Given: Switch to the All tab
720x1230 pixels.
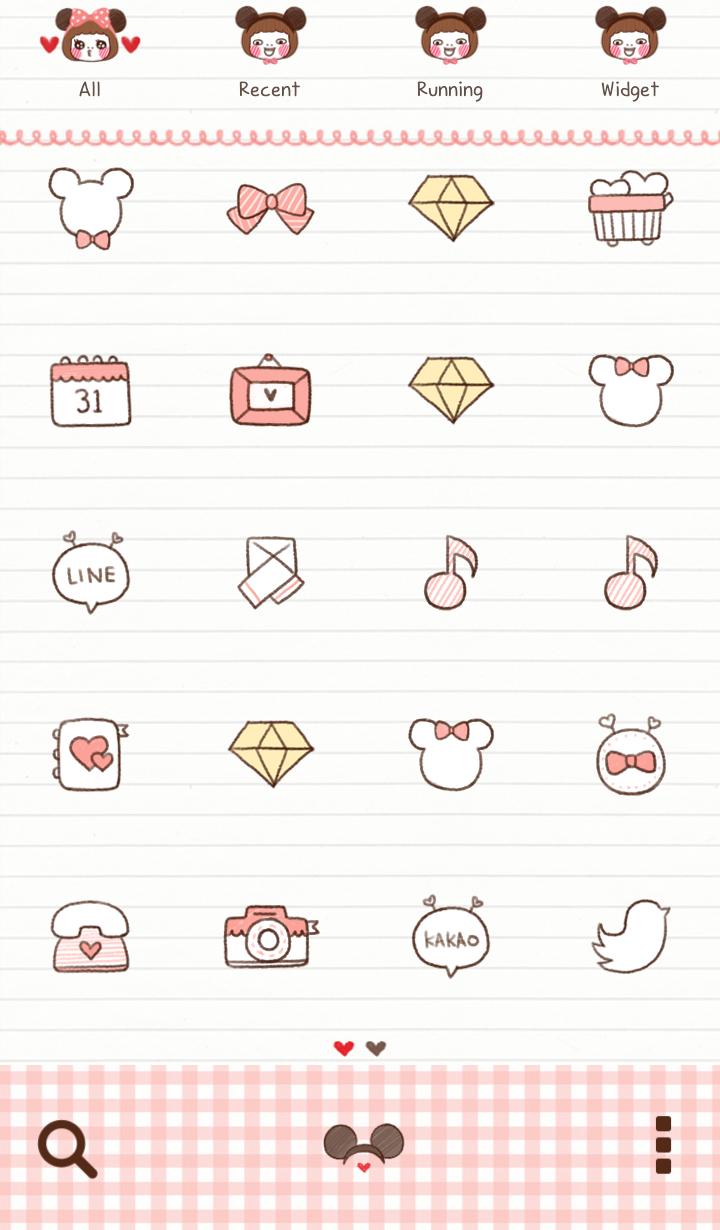Looking at the screenshot, I should [90, 50].
